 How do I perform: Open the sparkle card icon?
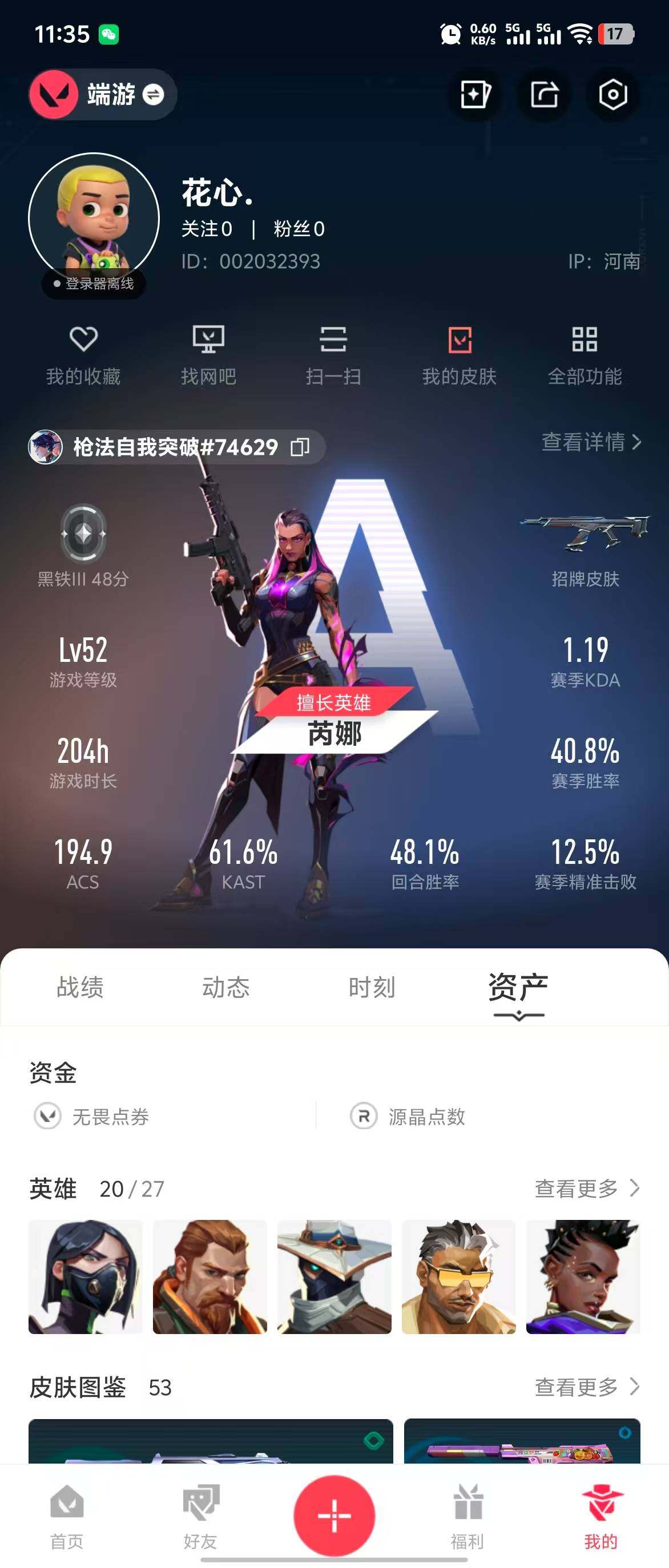475,94
